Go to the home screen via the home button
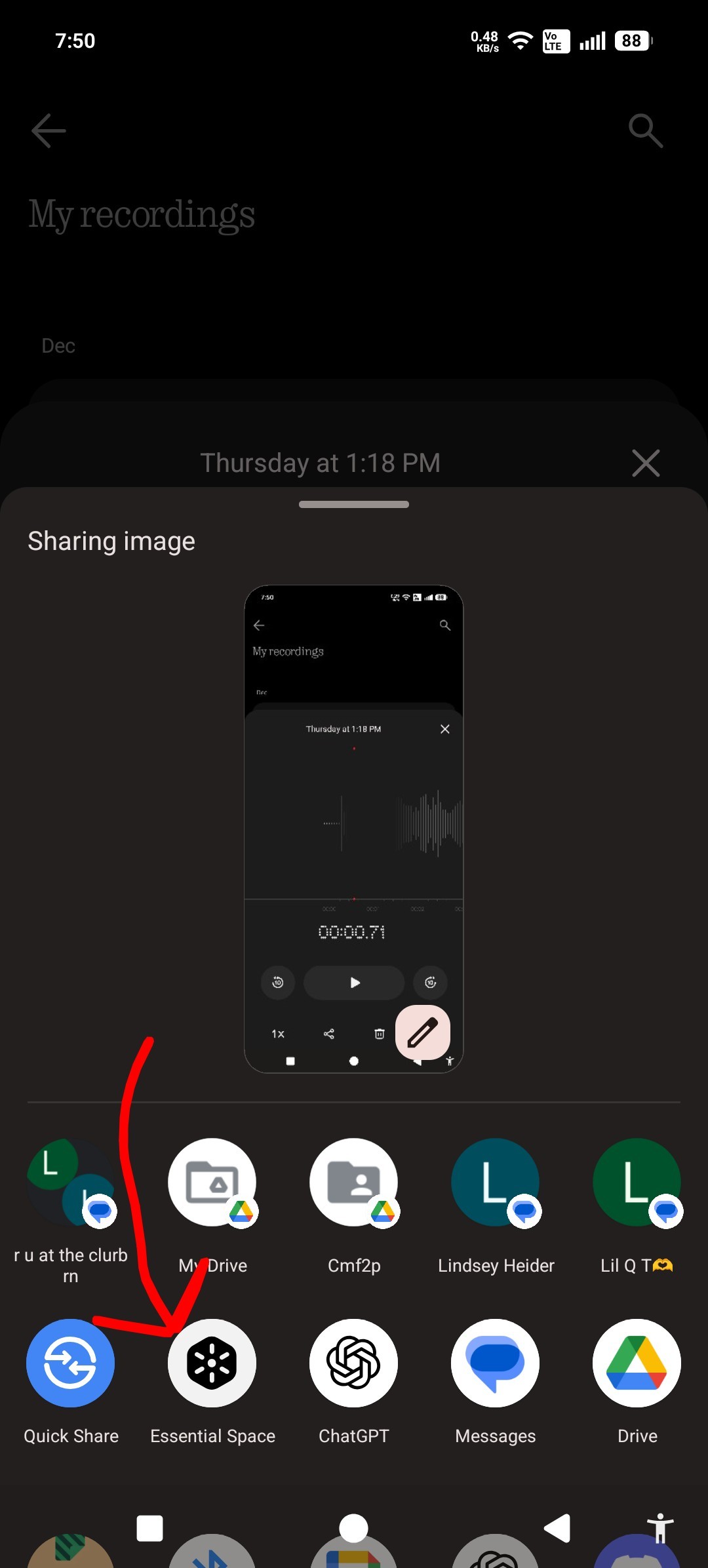This screenshot has width=708, height=1568. (x=353, y=1529)
